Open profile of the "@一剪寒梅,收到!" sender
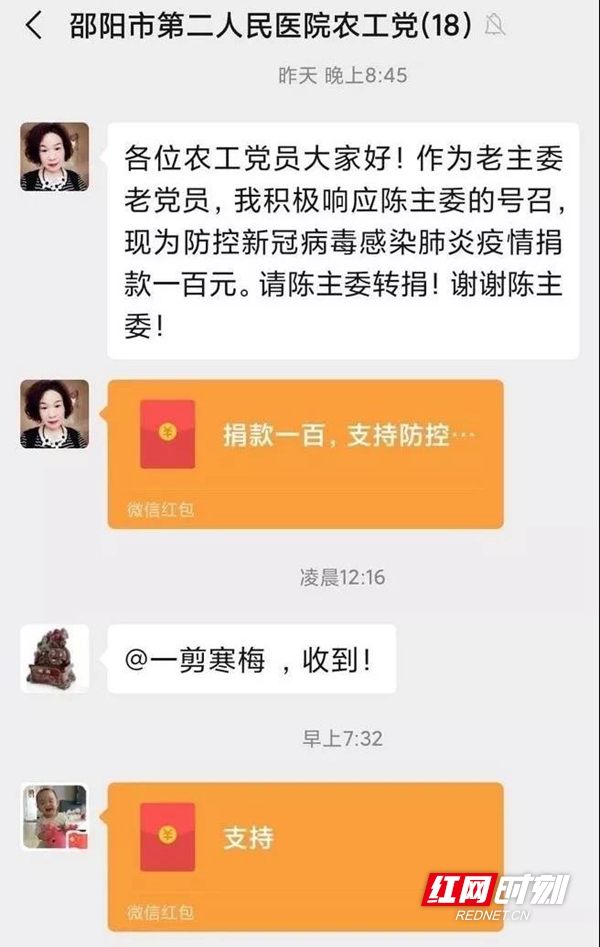Screen dimensions: 600x947 coord(55,659)
